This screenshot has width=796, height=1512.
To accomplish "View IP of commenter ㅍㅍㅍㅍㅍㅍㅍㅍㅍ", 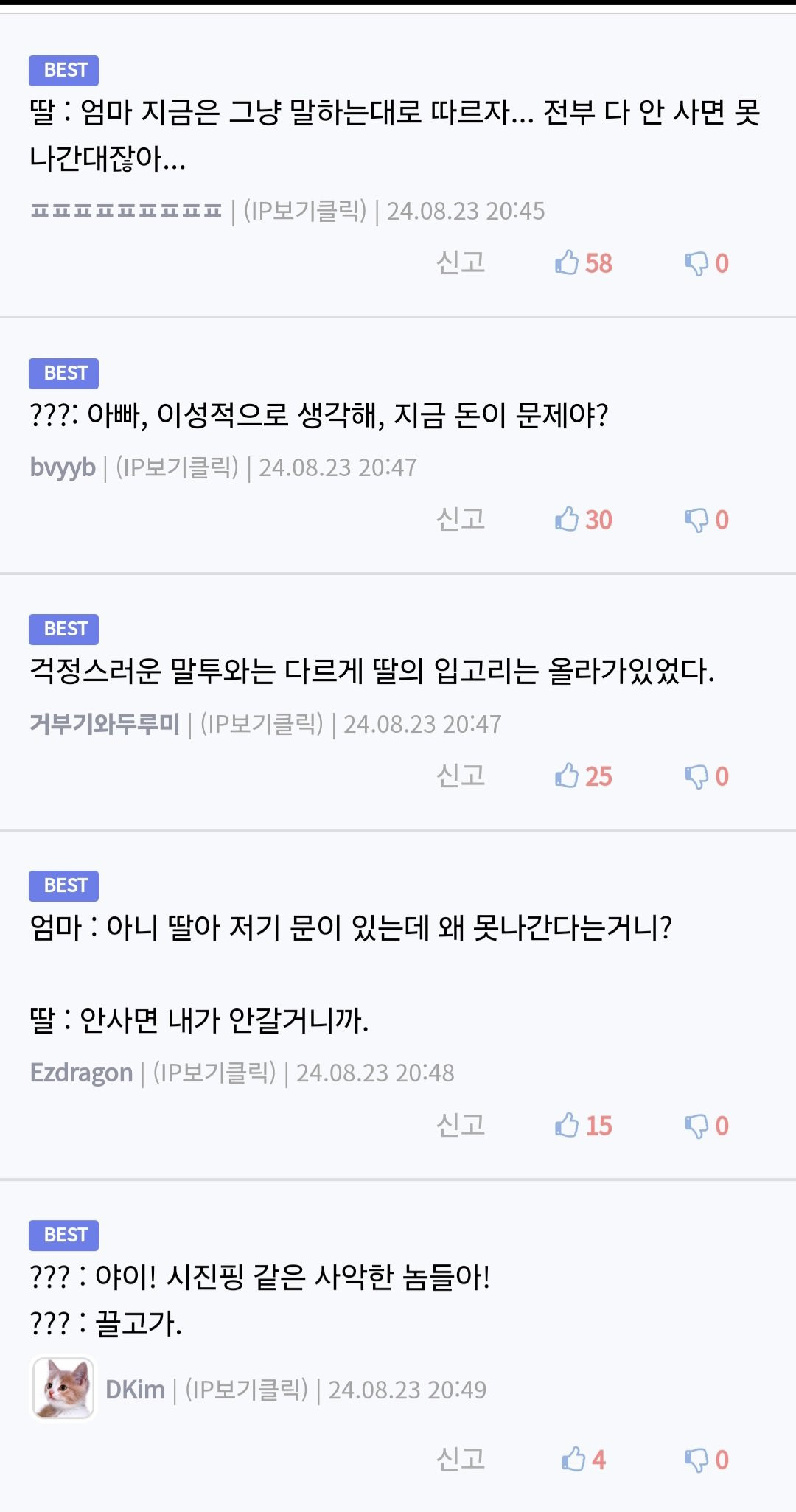I will click(305, 212).
